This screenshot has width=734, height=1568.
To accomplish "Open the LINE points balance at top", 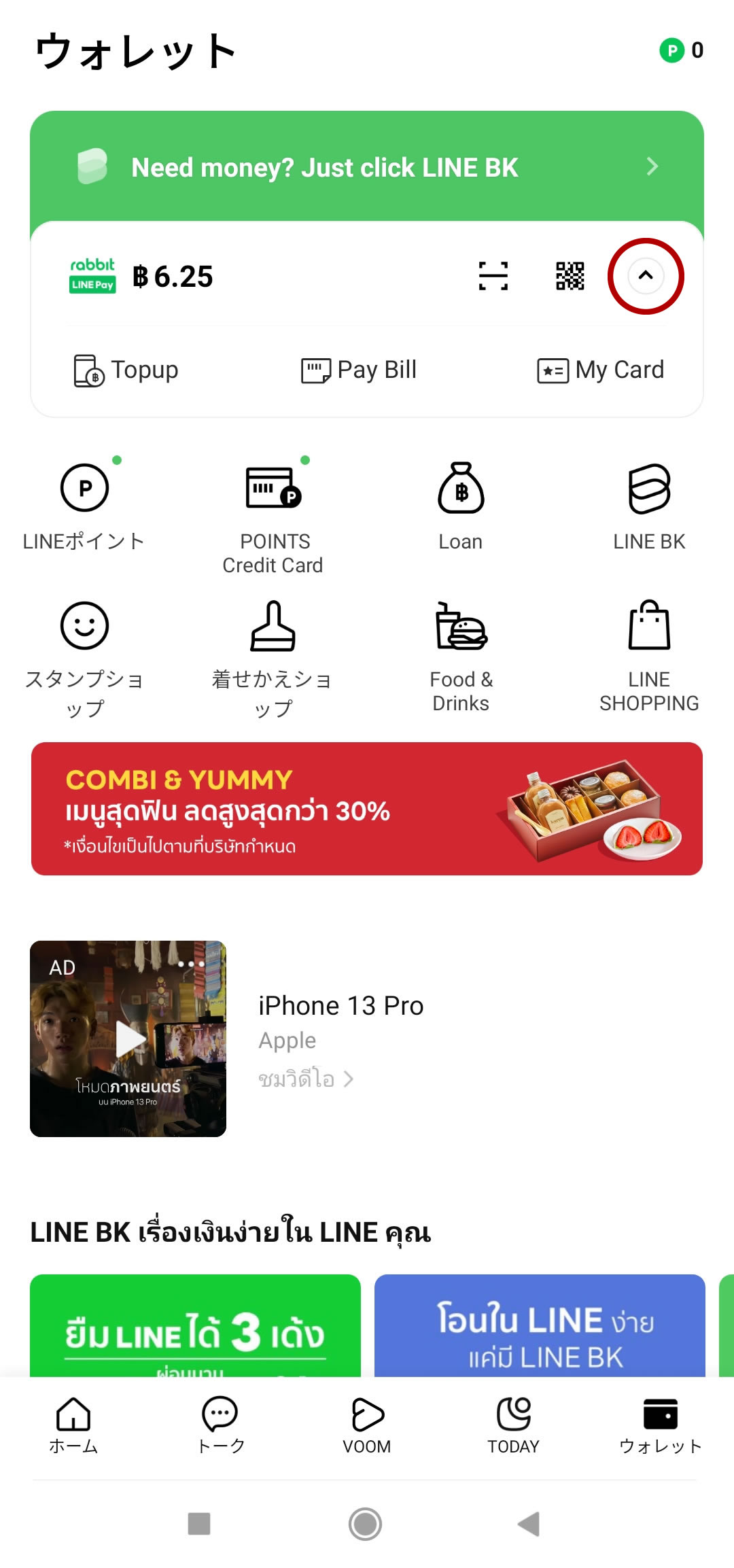I will pos(682,50).
